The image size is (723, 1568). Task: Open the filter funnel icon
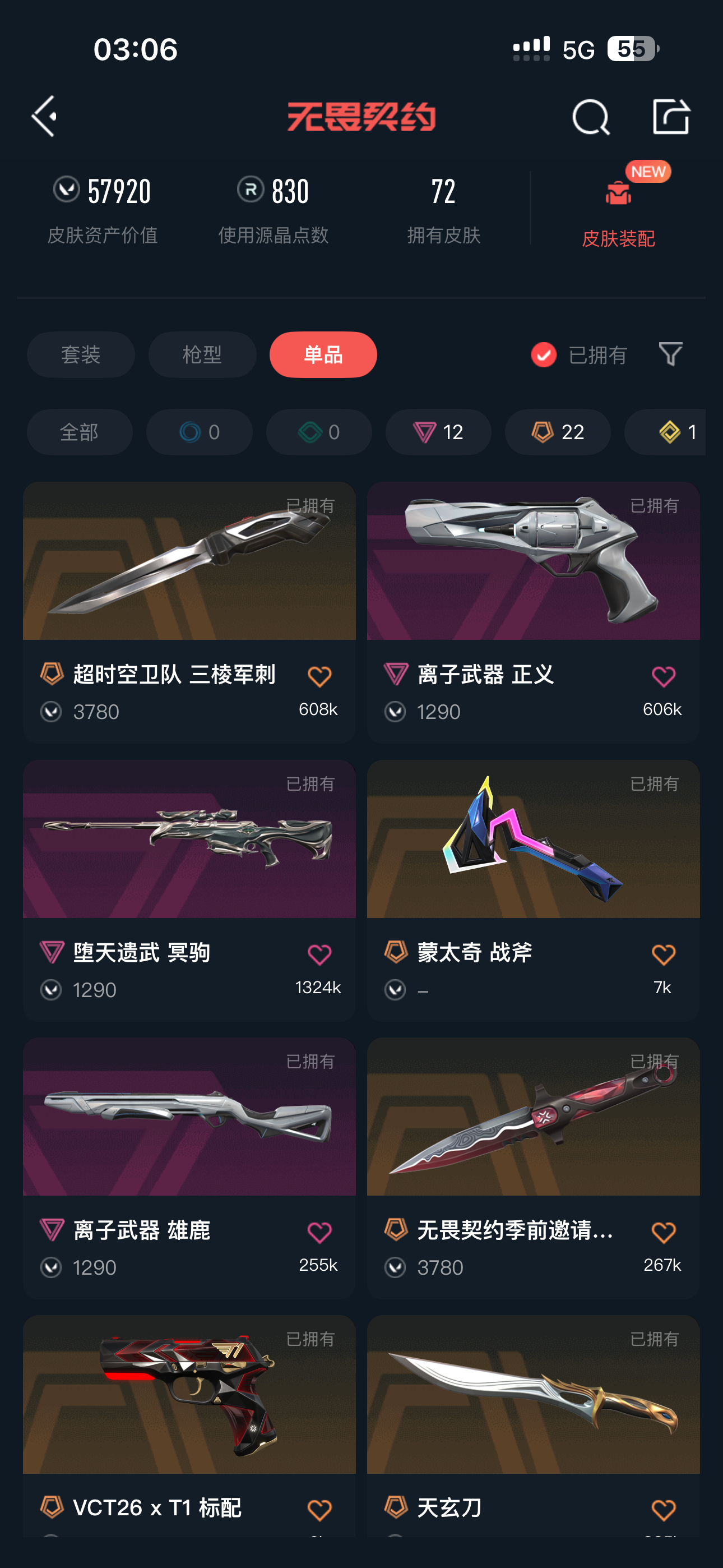click(670, 354)
